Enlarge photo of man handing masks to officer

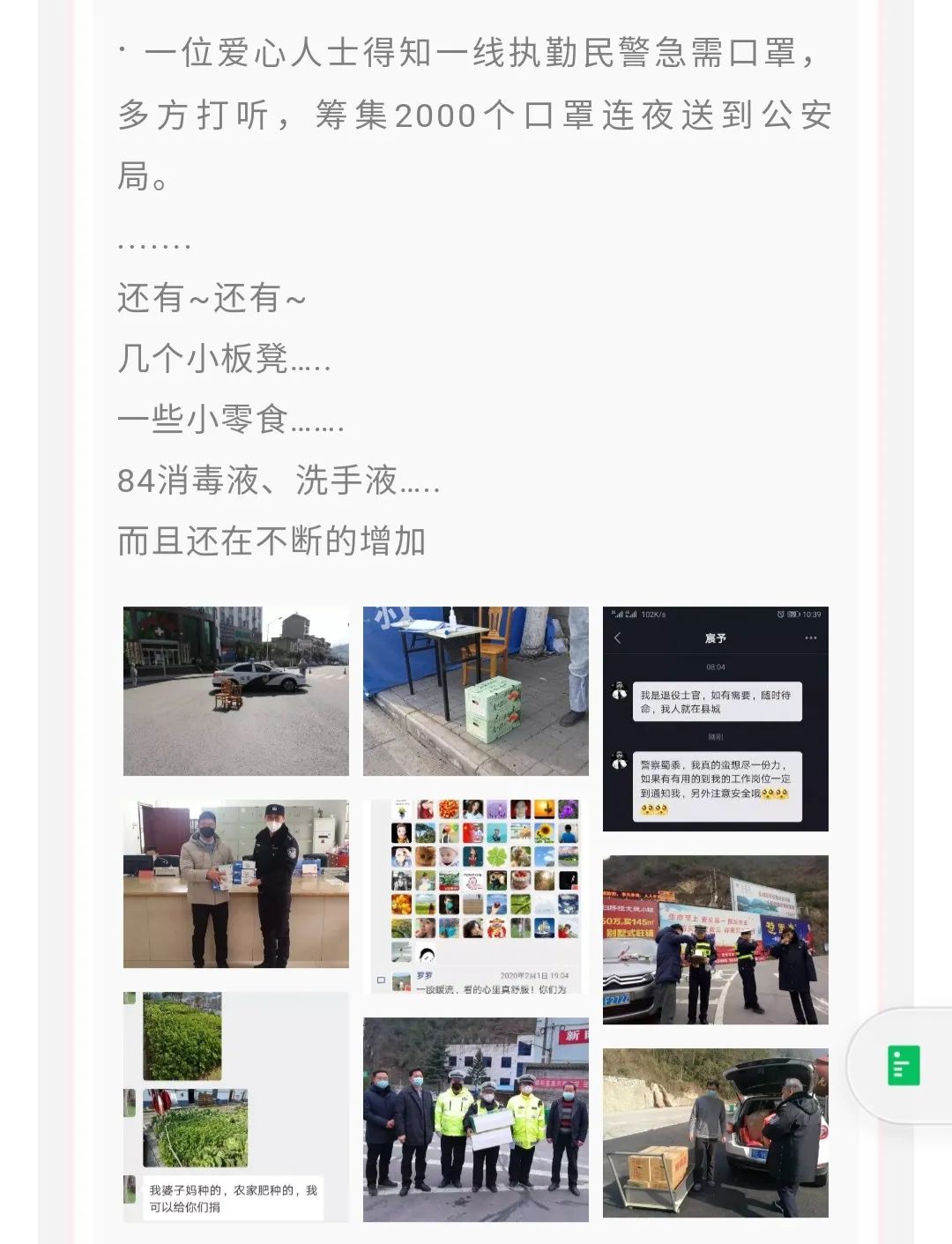tap(235, 883)
